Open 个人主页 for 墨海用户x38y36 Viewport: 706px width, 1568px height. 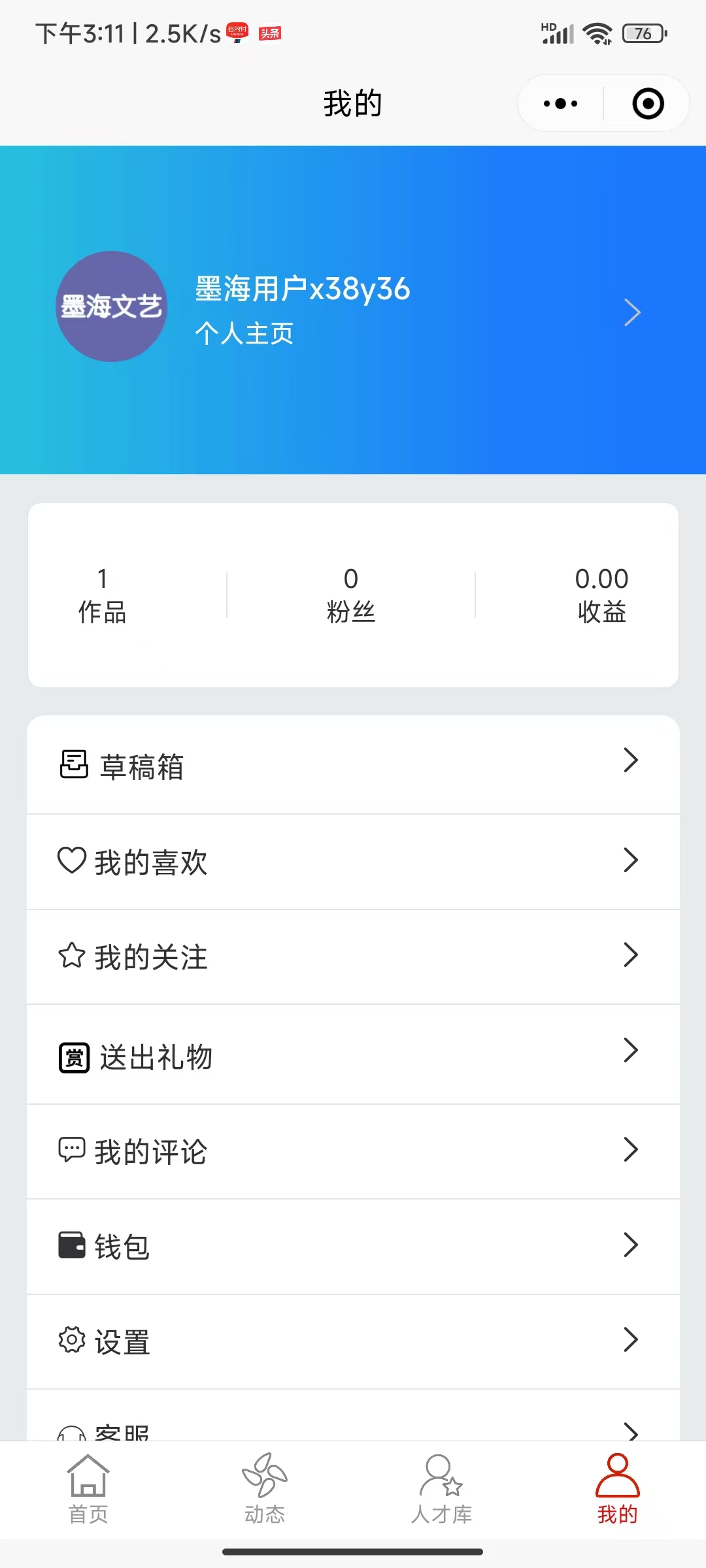243,334
